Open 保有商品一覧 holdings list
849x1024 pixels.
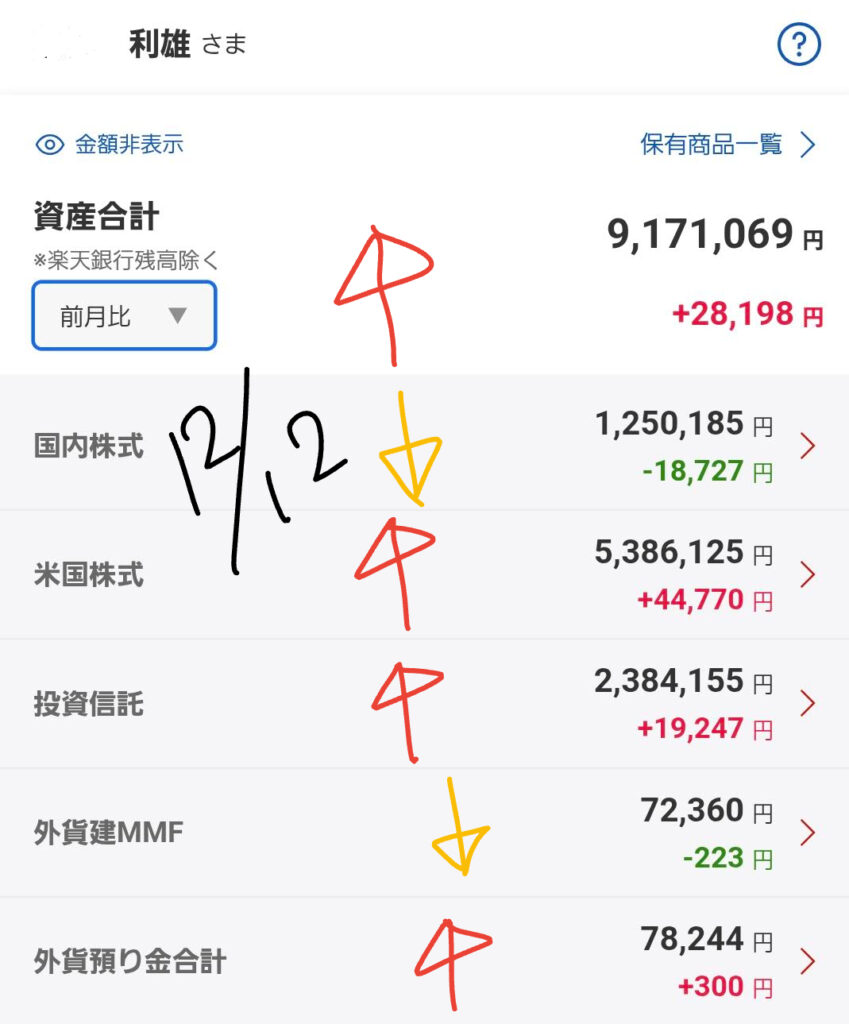(x=728, y=145)
